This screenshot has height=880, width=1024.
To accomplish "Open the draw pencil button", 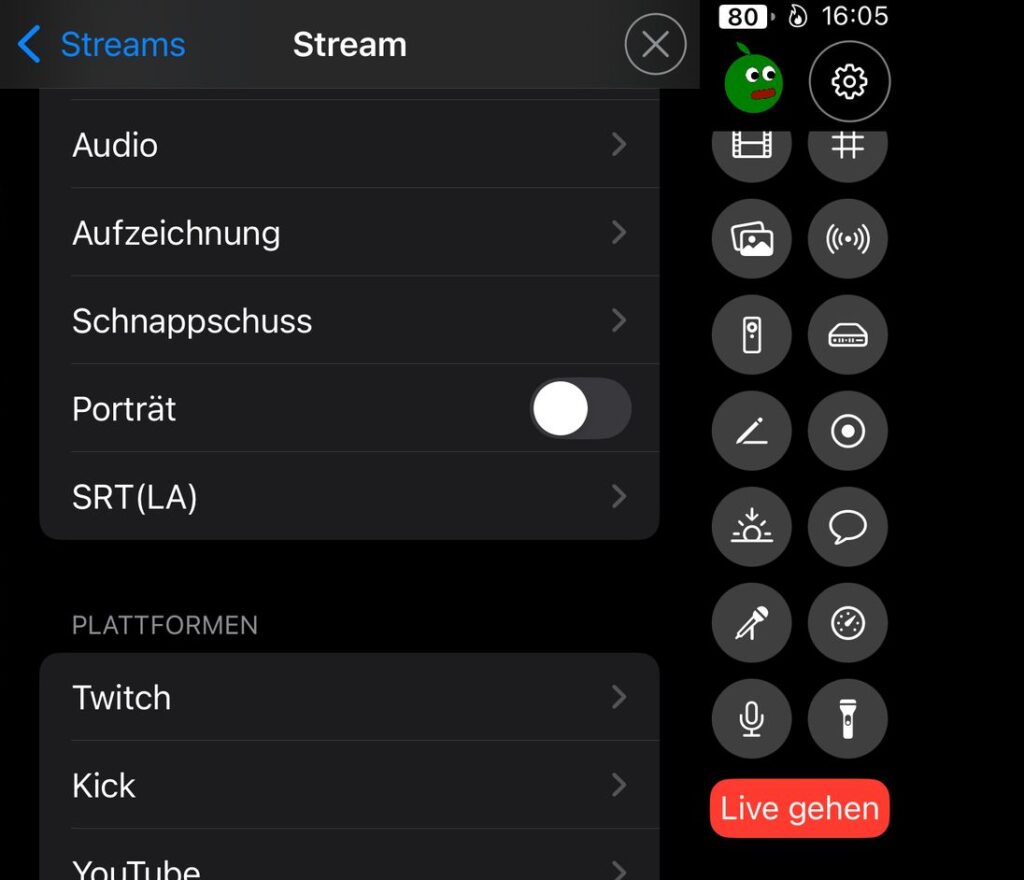I will (x=751, y=431).
